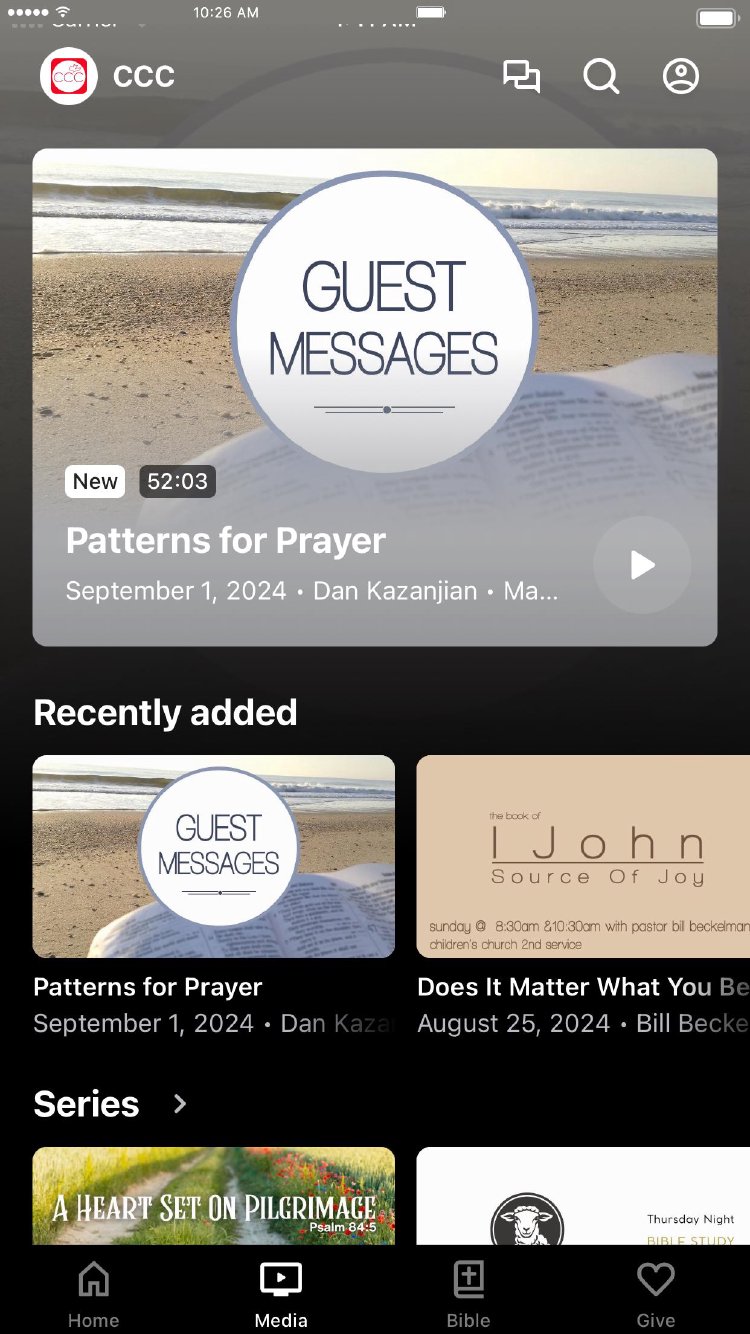Select the Media tab
Screen dimensions: 750x1334
[x=281, y=1294]
